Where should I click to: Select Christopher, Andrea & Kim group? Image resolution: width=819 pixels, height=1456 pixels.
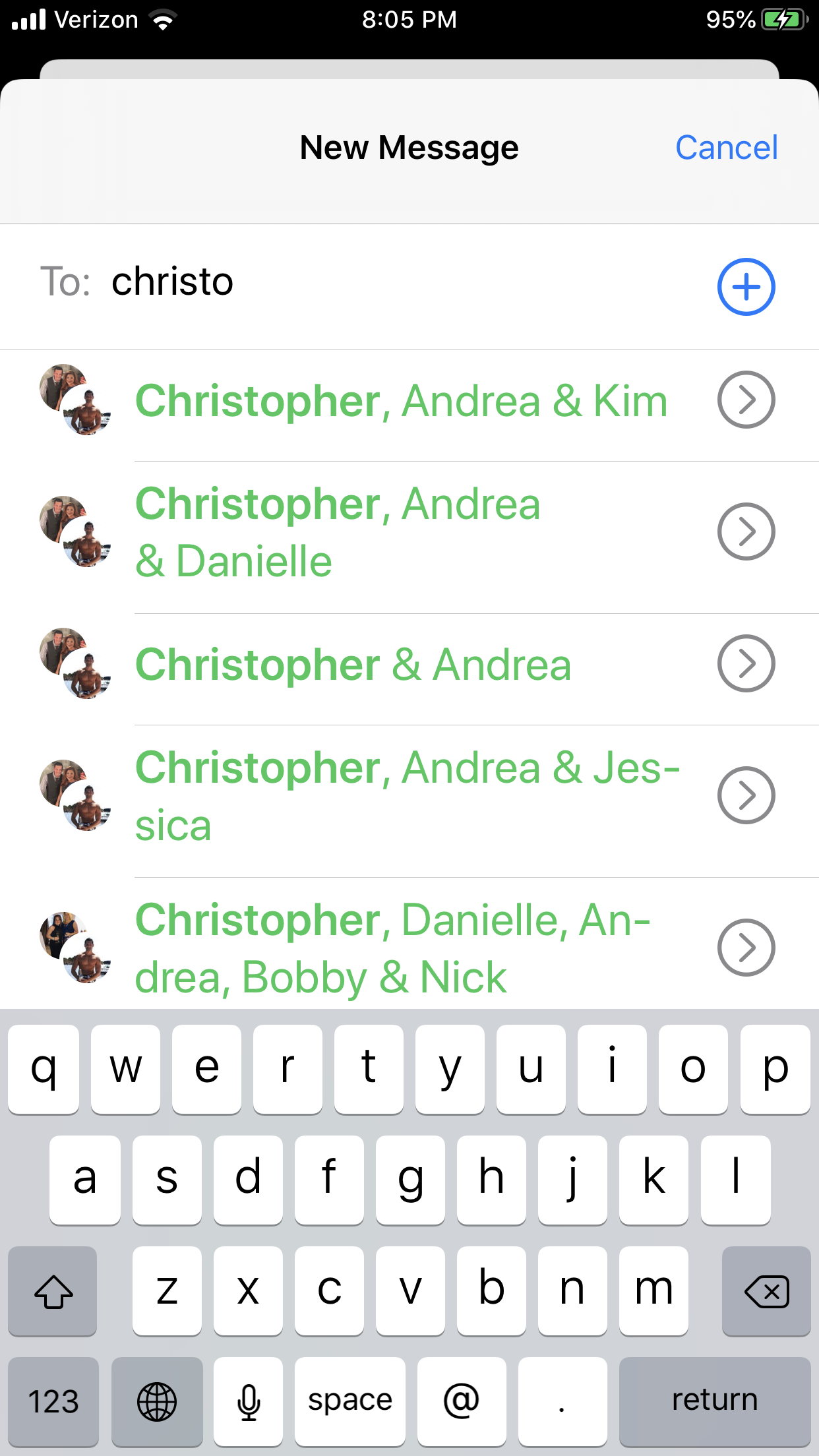coord(401,401)
